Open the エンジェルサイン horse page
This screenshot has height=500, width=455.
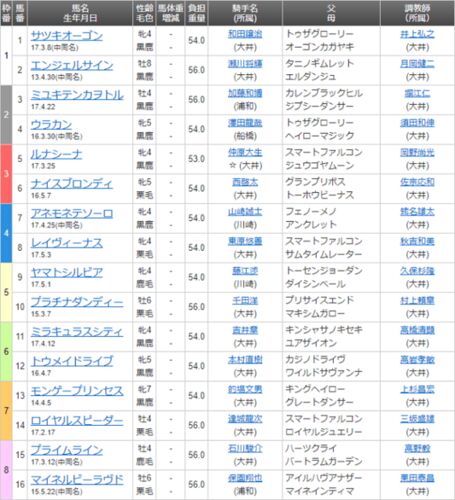point(72,65)
